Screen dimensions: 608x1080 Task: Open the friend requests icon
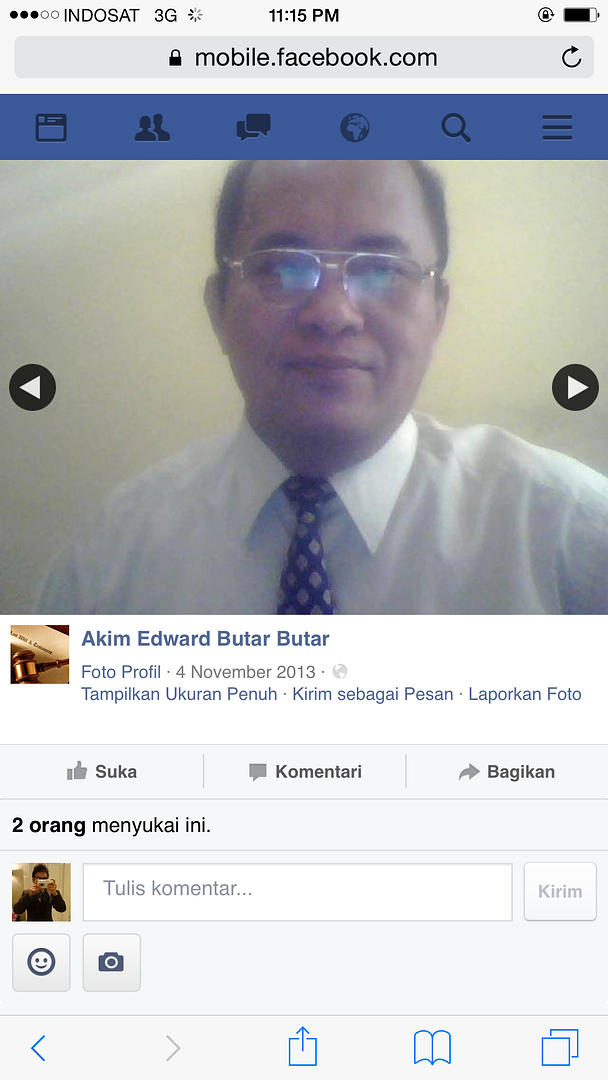(x=152, y=127)
